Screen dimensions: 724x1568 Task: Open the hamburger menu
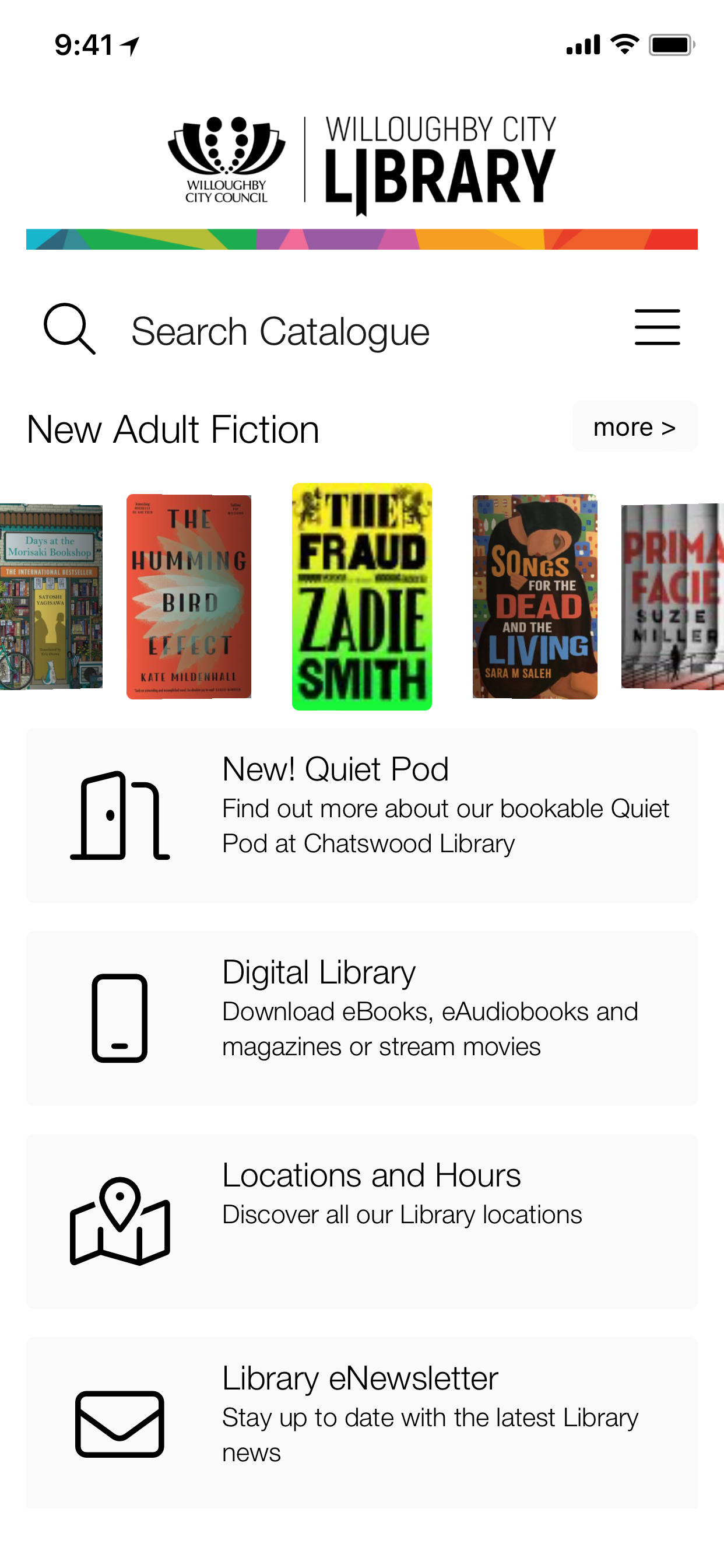click(657, 327)
